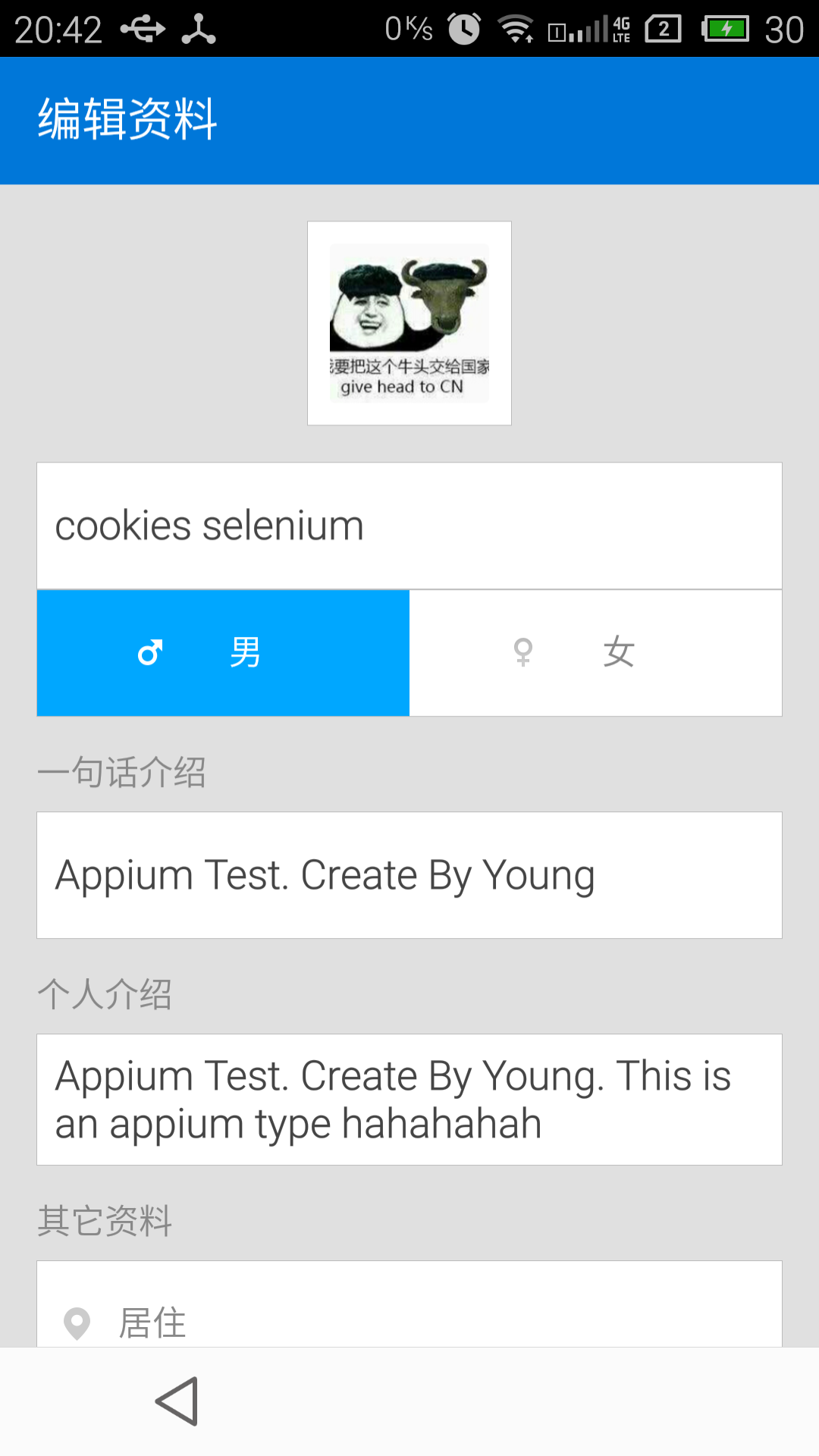Select female gender 女
Viewport: 819px width, 1456px height.
(595, 653)
